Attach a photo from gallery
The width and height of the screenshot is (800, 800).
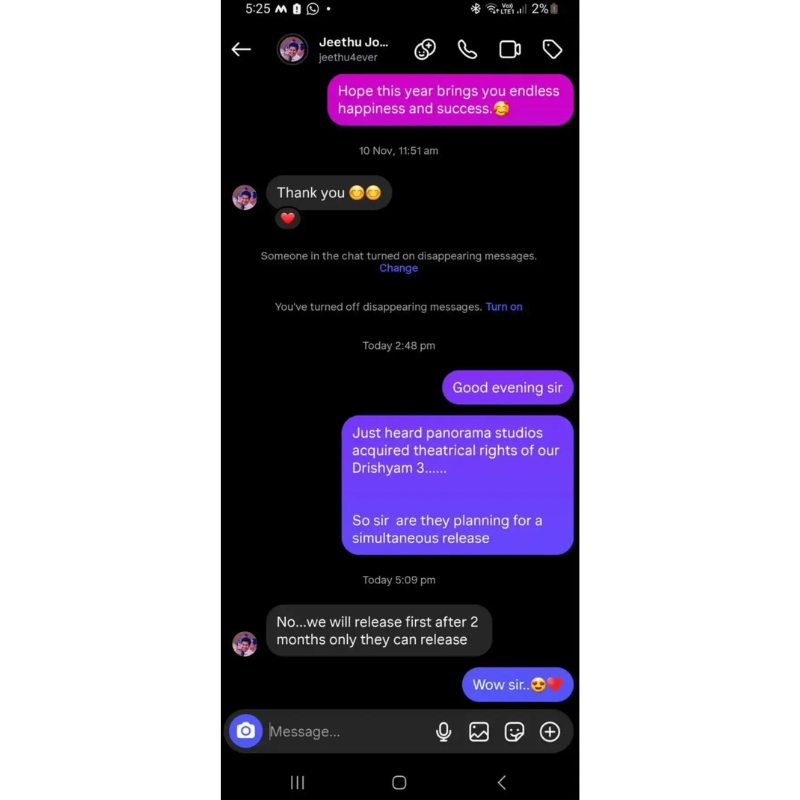[479, 732]
